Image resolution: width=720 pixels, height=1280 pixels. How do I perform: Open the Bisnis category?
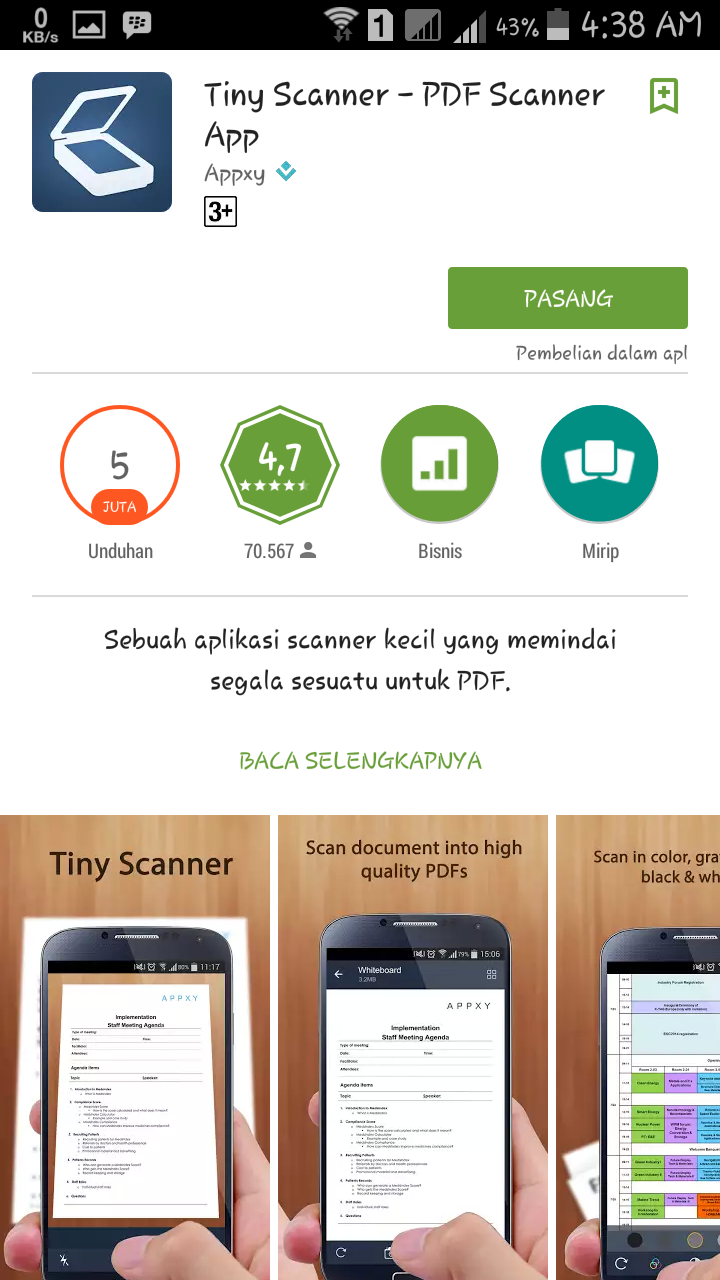pos(440,465)
